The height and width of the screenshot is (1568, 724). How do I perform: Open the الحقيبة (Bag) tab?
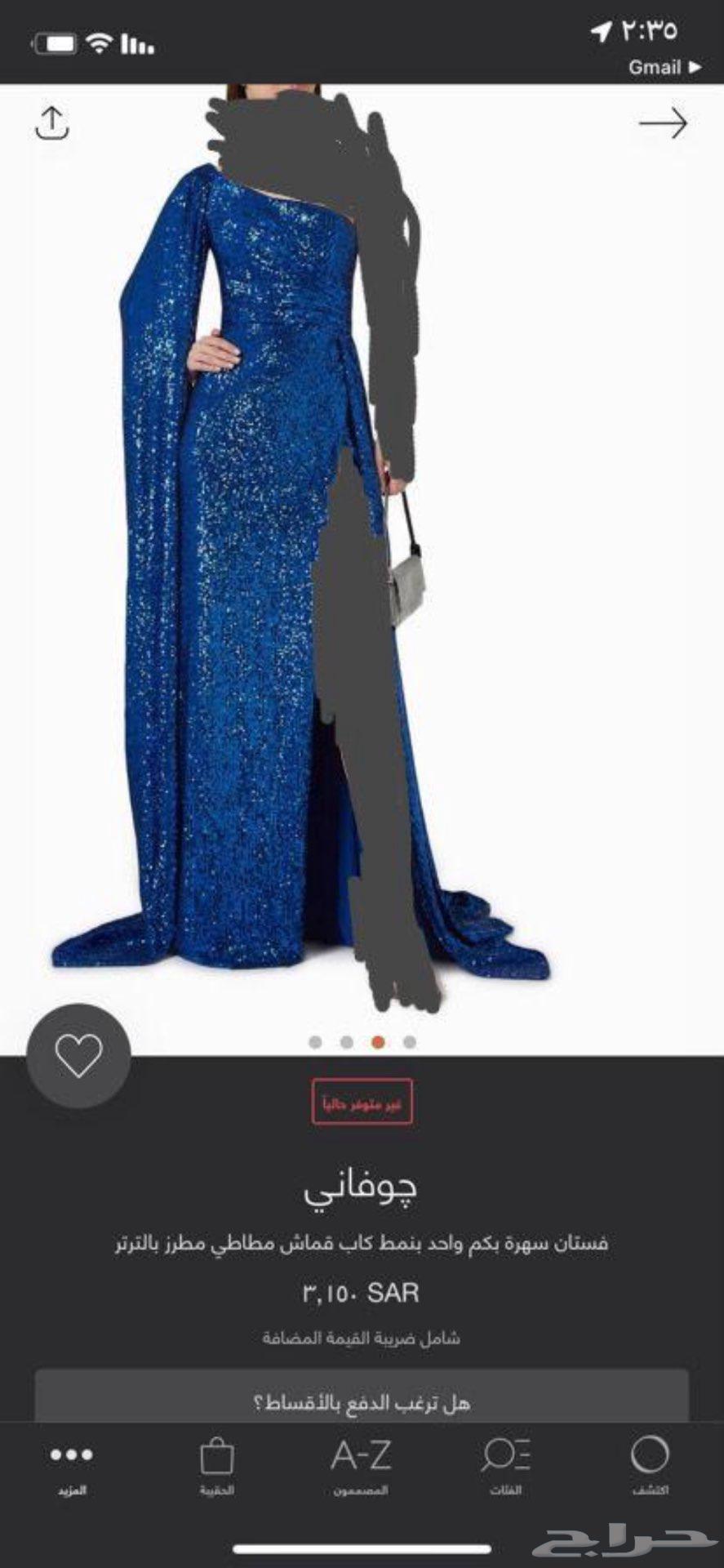[217, 1466]
